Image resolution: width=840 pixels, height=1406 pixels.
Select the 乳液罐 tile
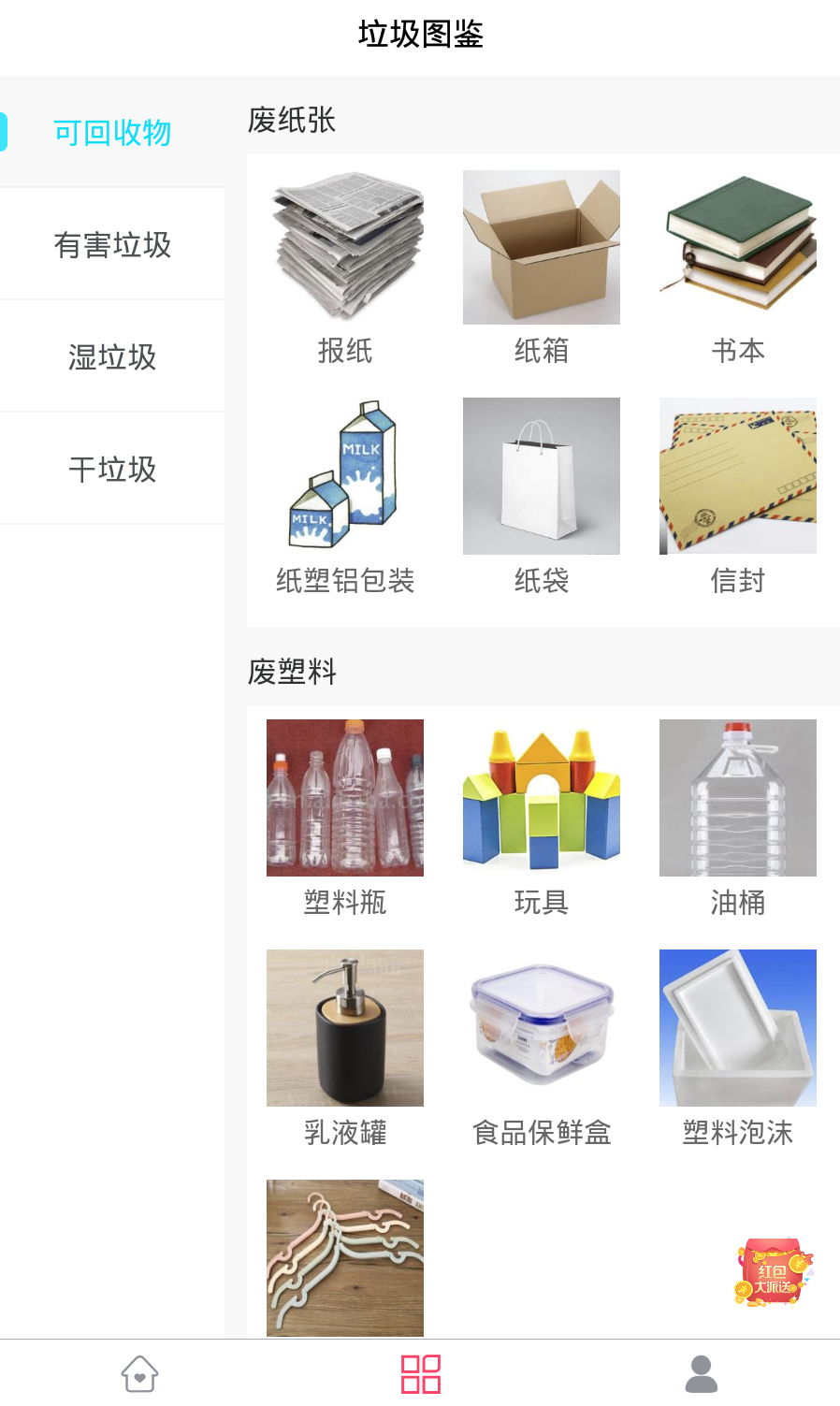tap(345, 1050)
